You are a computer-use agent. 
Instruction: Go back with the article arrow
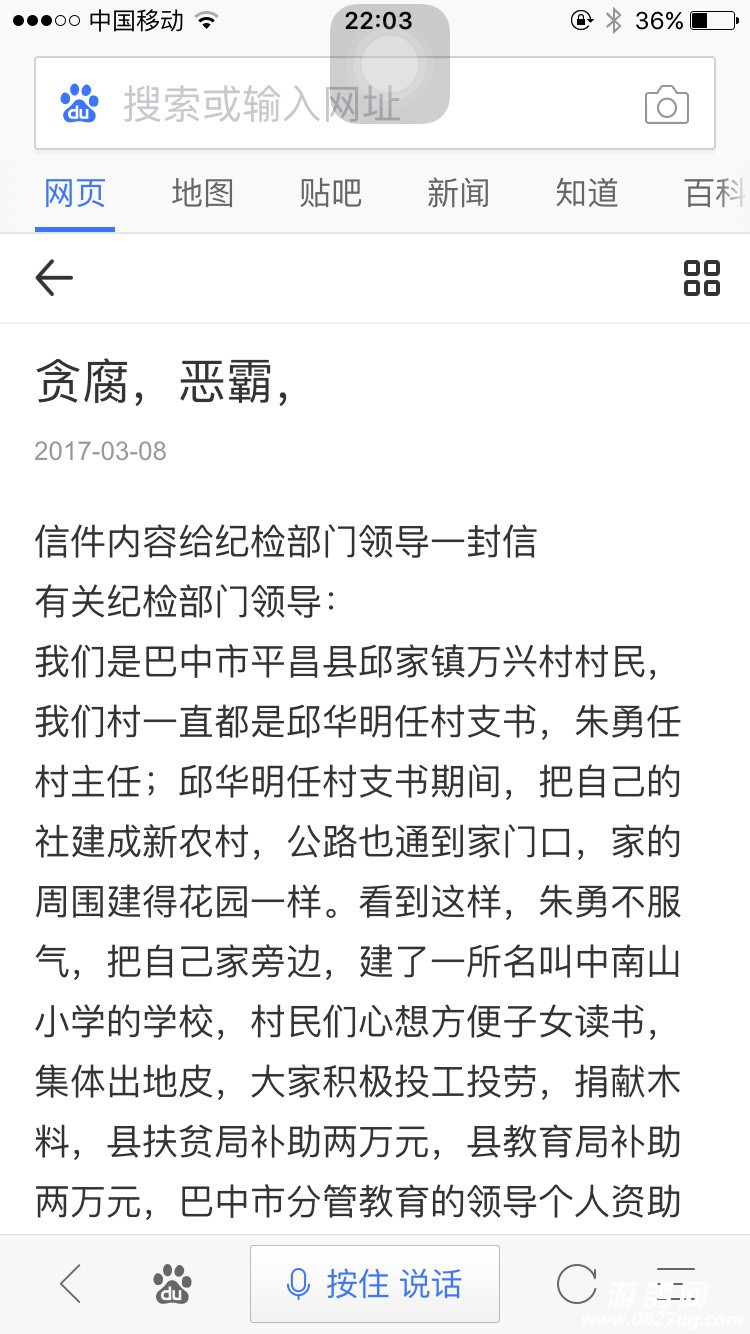(54, 278)
